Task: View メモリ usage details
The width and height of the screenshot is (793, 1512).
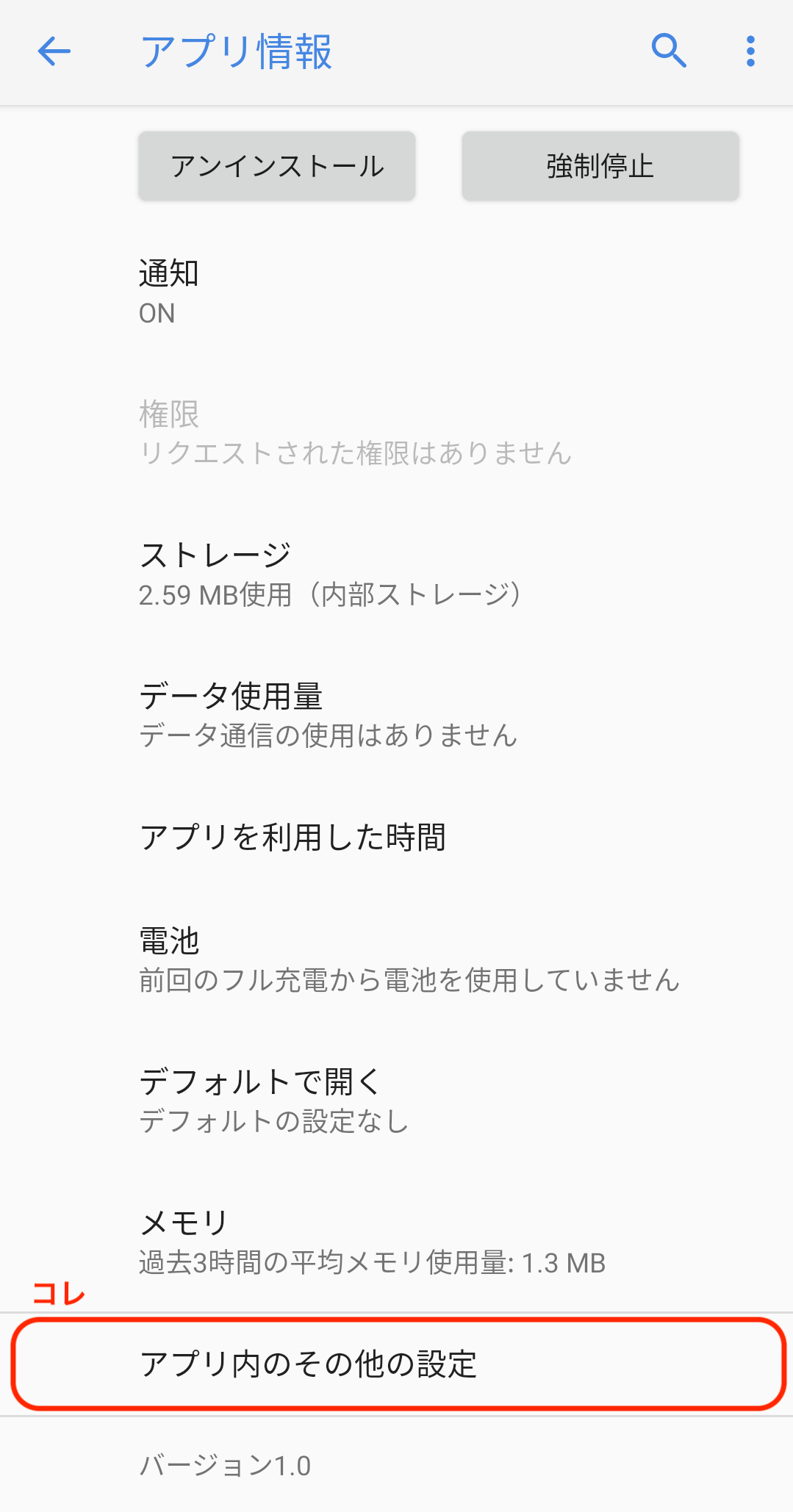Action: click(x=397, y=1242)
